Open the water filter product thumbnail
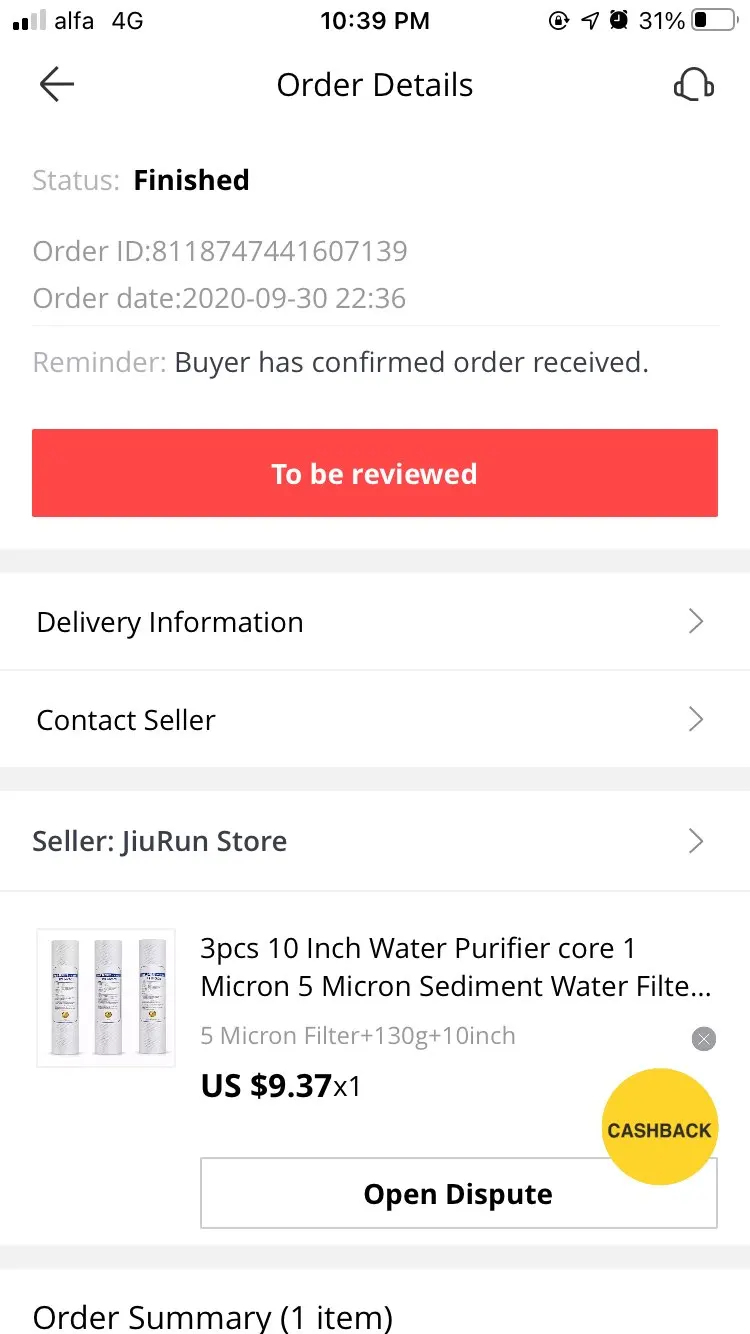 106,998
